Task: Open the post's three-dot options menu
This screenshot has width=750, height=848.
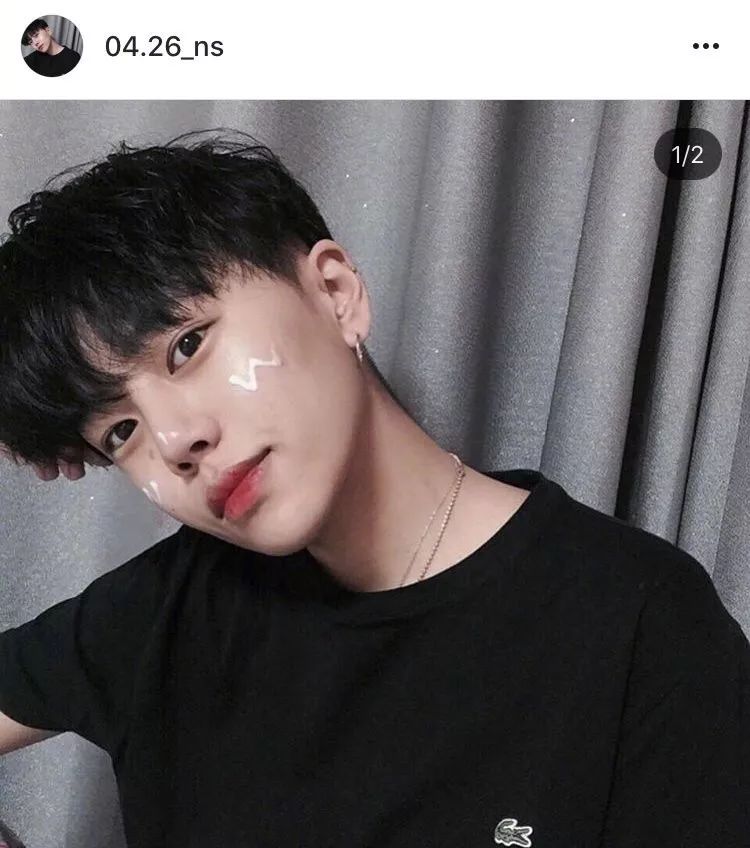Action: 705,47
